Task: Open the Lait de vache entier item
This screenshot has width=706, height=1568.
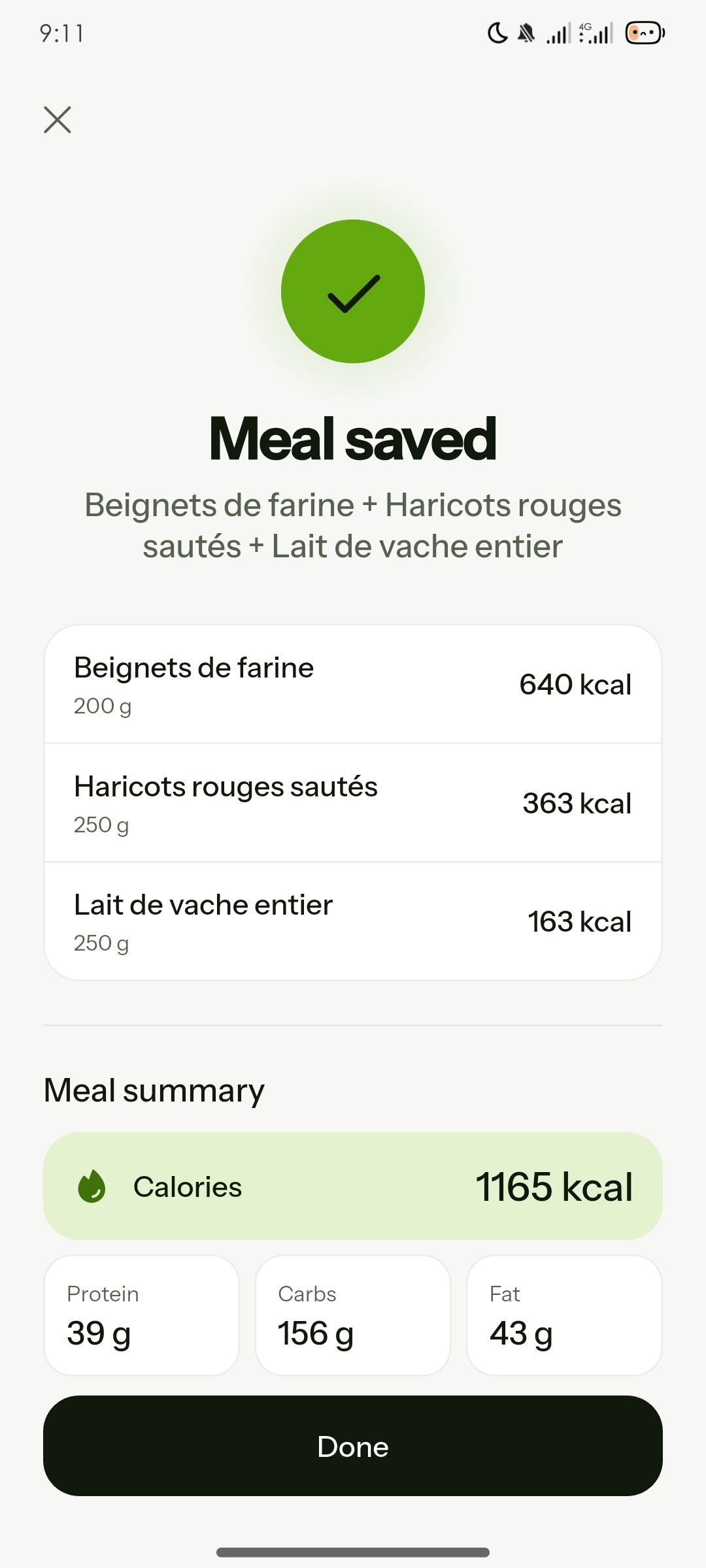Action: (353, 921)
